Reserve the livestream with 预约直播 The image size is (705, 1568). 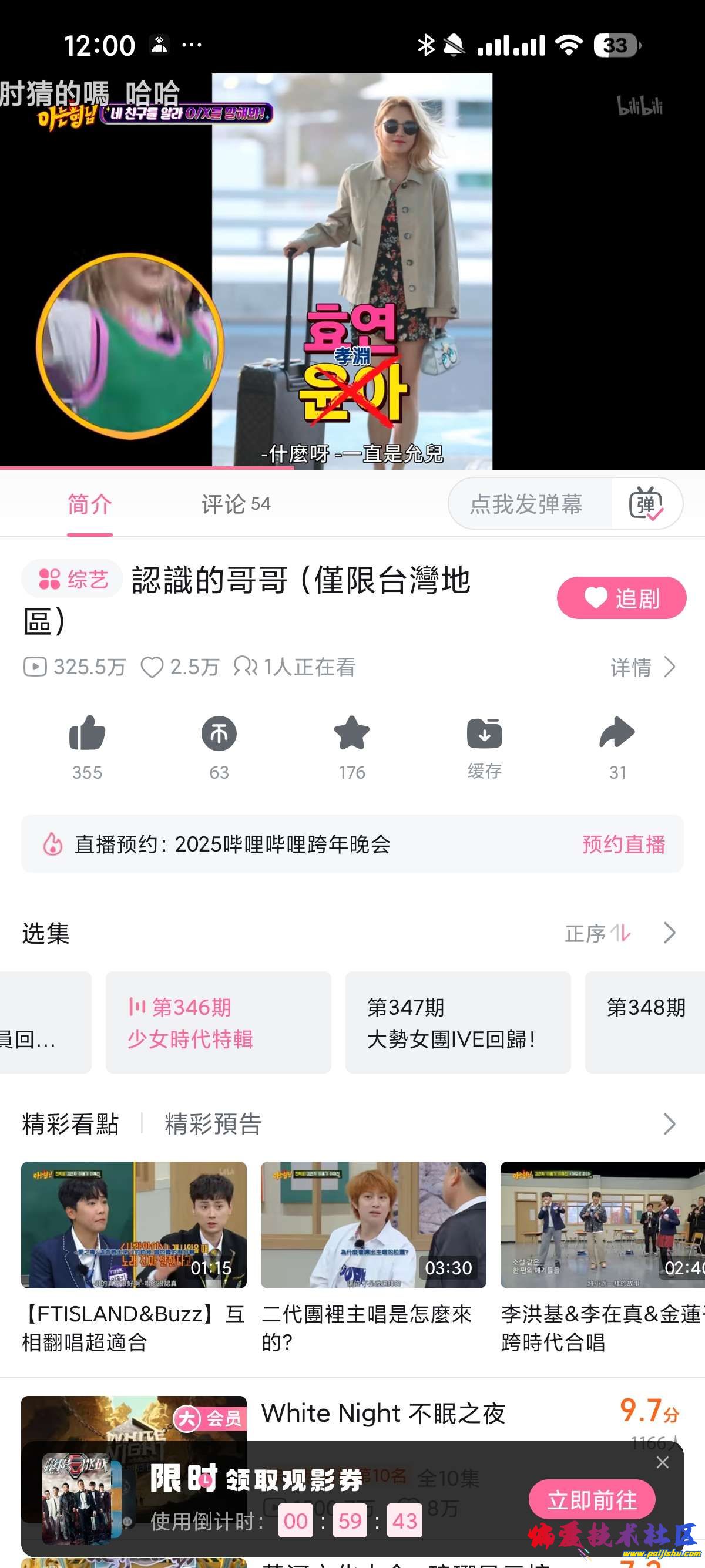coord(623,844)
